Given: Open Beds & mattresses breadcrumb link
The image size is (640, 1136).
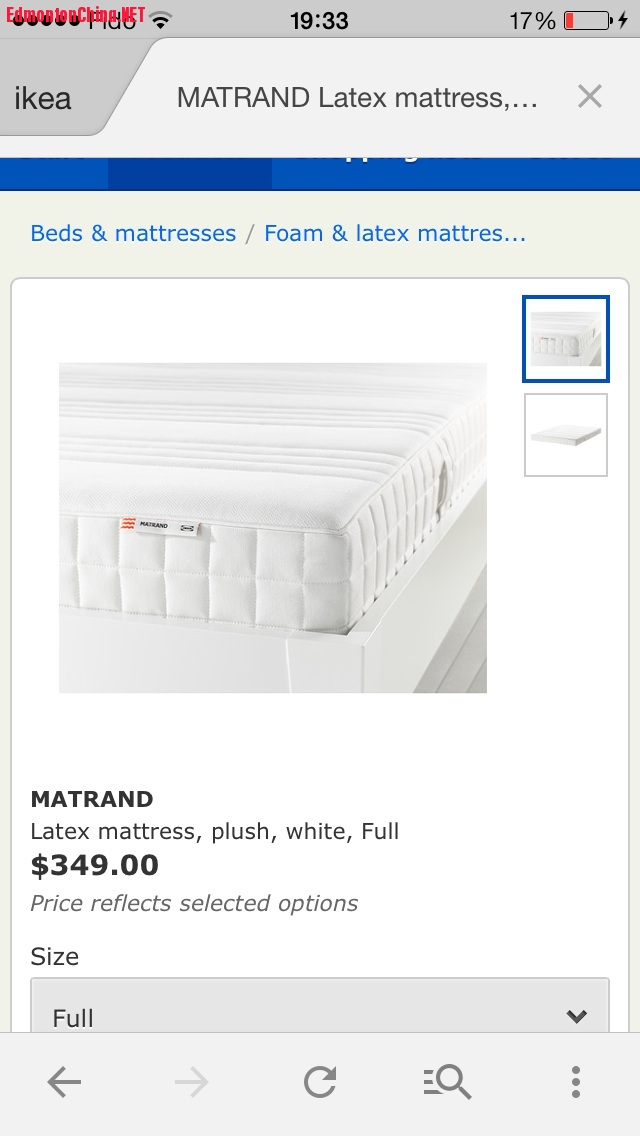Looking at the screenshot, I should coord(133,234).
